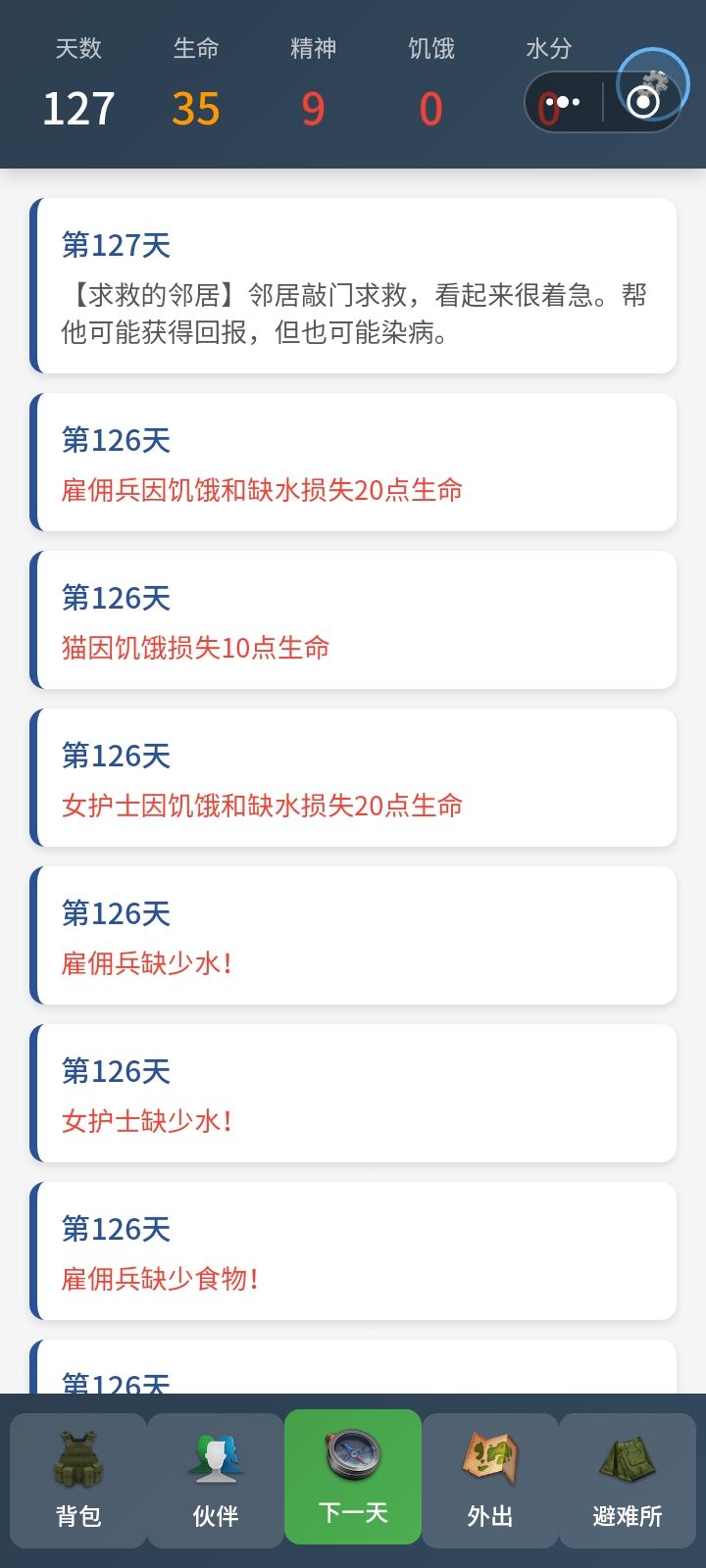Image resolution: width=706 pixels, height=1568 pixels.
Task: Advance with the 下一天 button
Action: click(353, 1477)
